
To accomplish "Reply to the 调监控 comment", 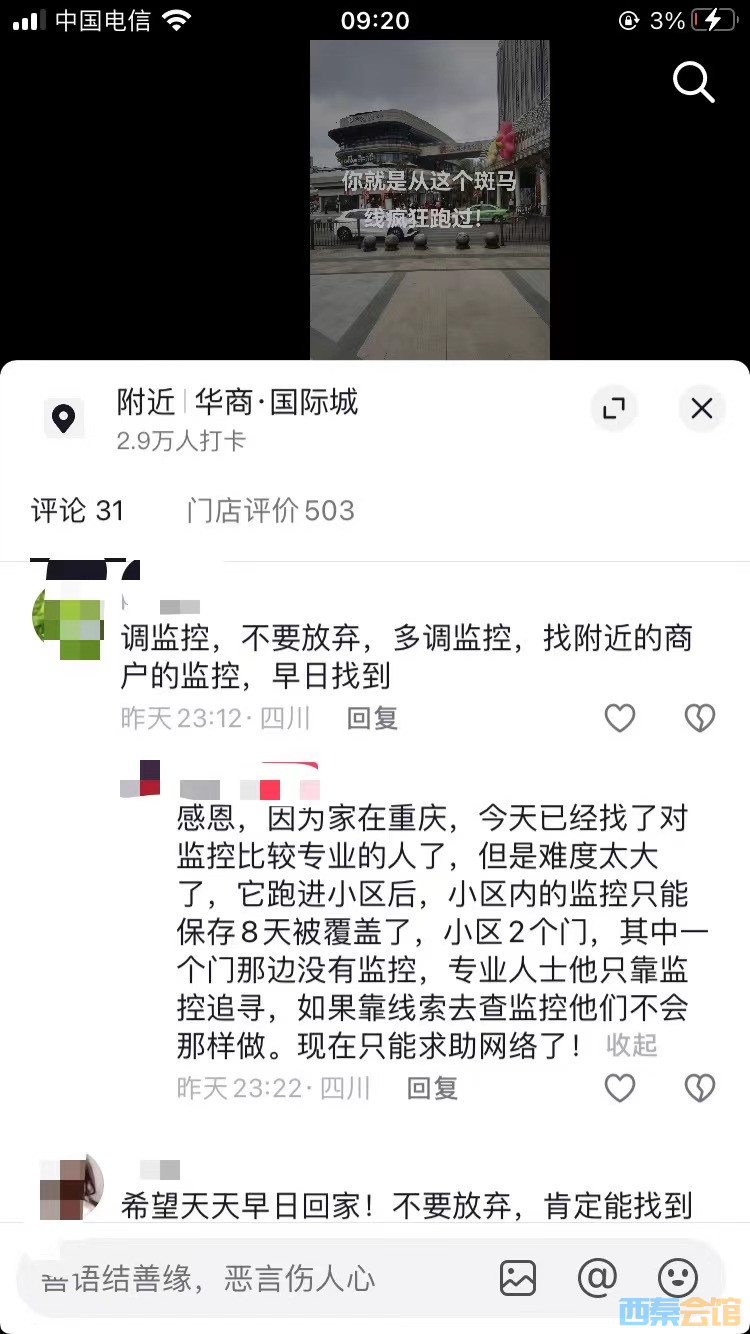I will [x=372, y=718].
